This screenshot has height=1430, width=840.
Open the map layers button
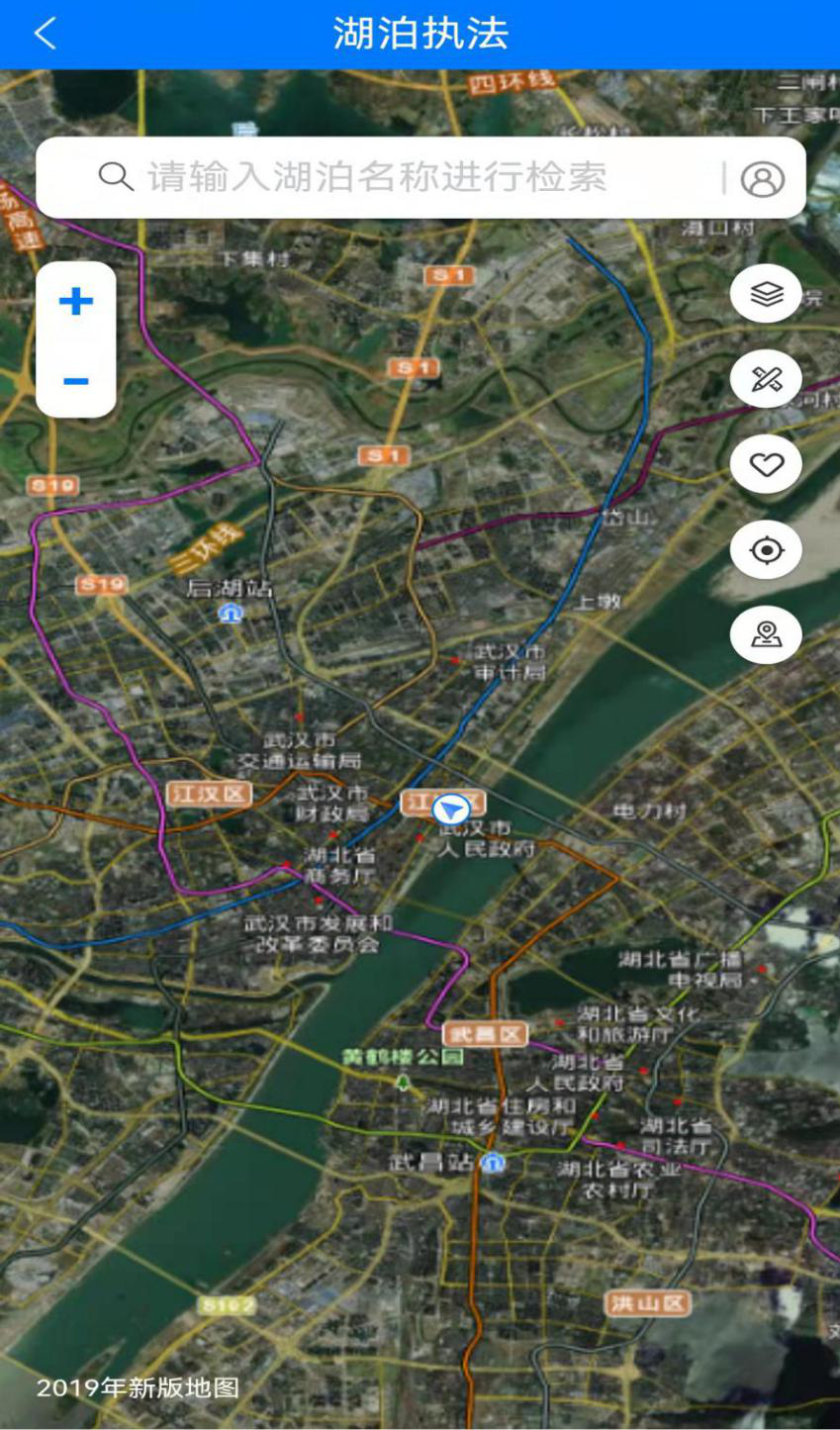coord(766,294)
